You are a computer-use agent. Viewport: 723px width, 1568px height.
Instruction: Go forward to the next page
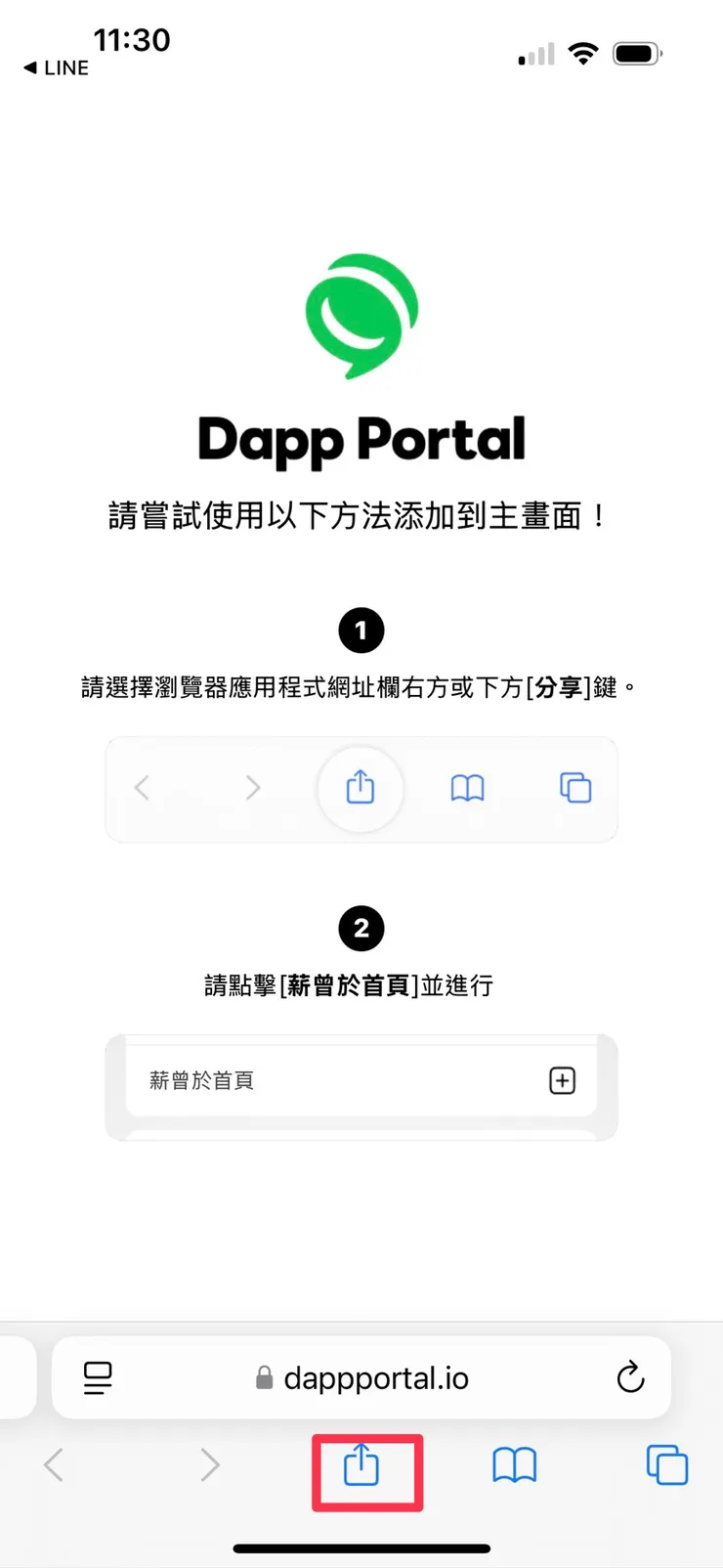coord(209,1465)
